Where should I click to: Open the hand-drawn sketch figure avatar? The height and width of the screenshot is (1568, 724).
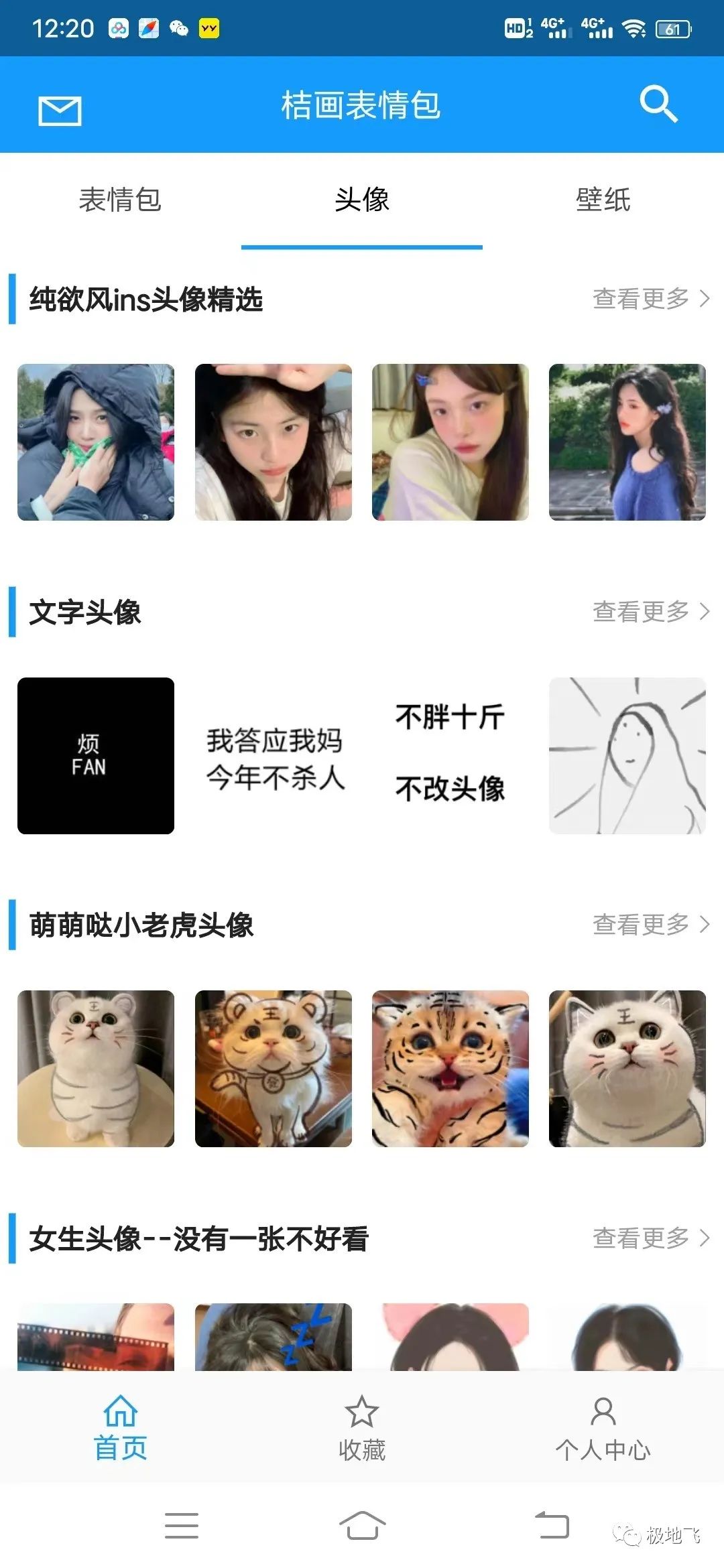pos(627,756)
